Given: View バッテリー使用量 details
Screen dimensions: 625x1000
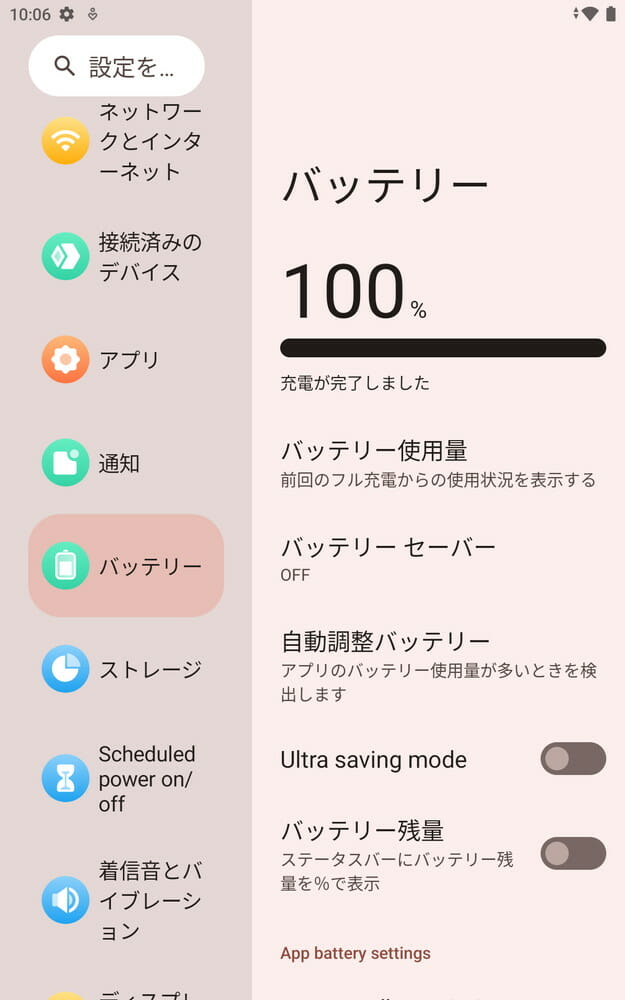Looking at the screenshot, I should (x=438, y=464).
